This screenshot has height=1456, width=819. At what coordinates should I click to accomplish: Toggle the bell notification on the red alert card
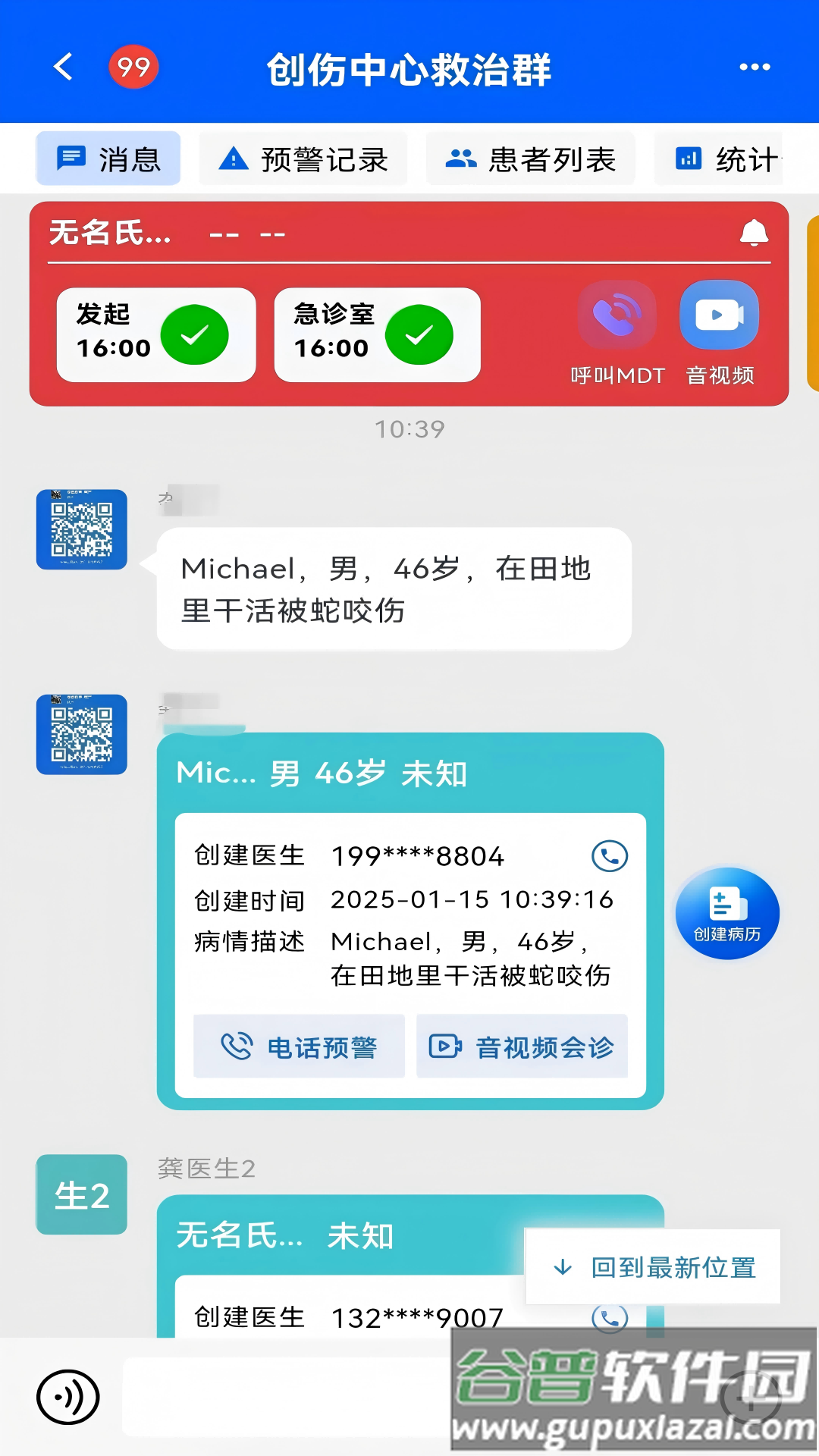pyautogui.click(x=755, y=233)
